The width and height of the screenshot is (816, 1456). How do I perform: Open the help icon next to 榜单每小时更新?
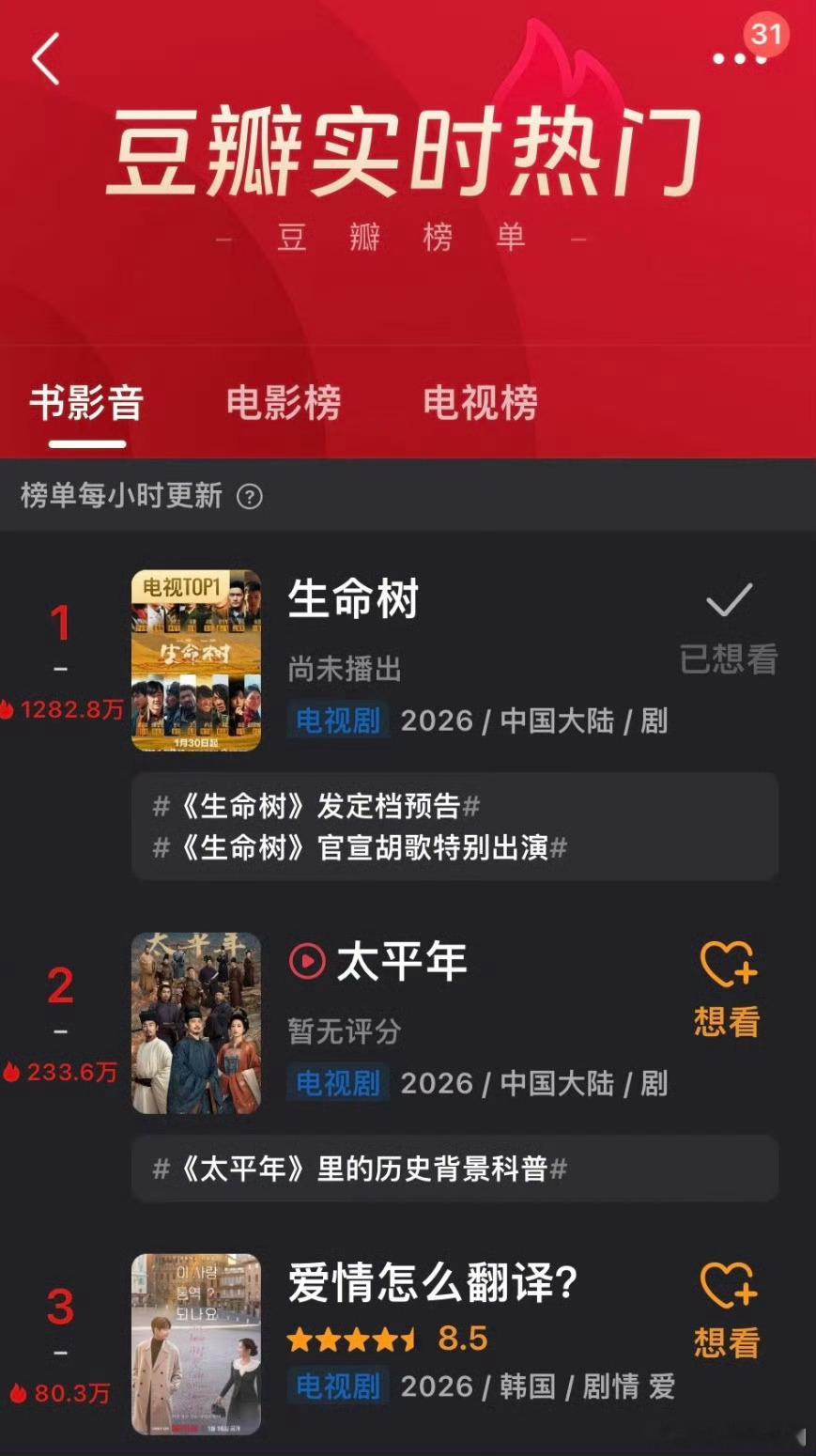[251, 496]
